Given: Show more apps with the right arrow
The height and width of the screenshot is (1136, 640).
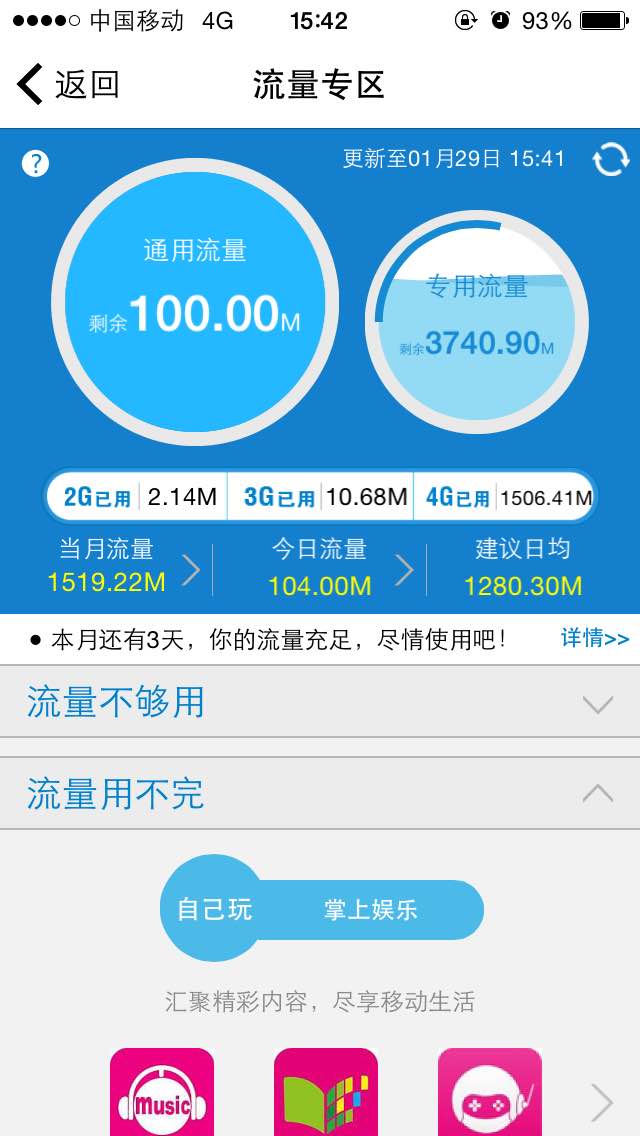Looking at the screenshot, I should (602, 1102).
